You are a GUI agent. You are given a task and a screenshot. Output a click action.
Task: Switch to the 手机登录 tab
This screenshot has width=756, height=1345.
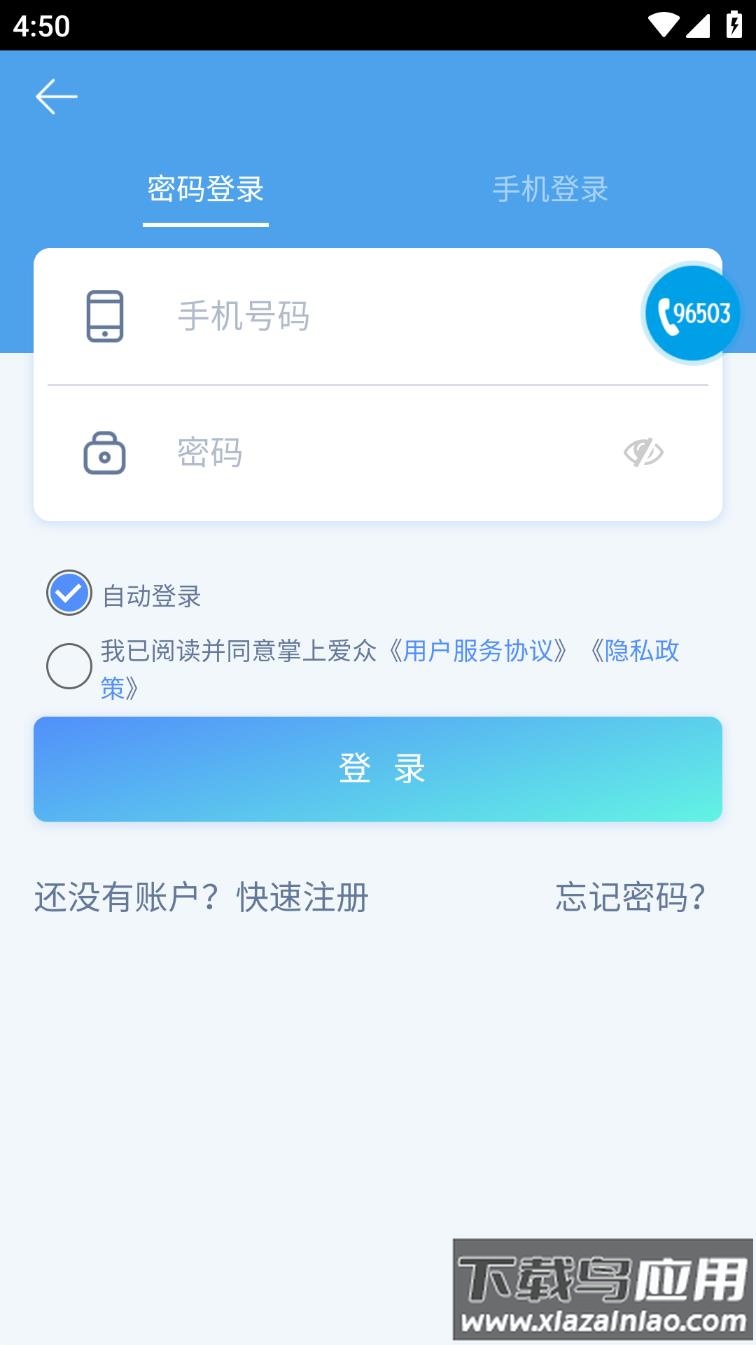[550, 190]
